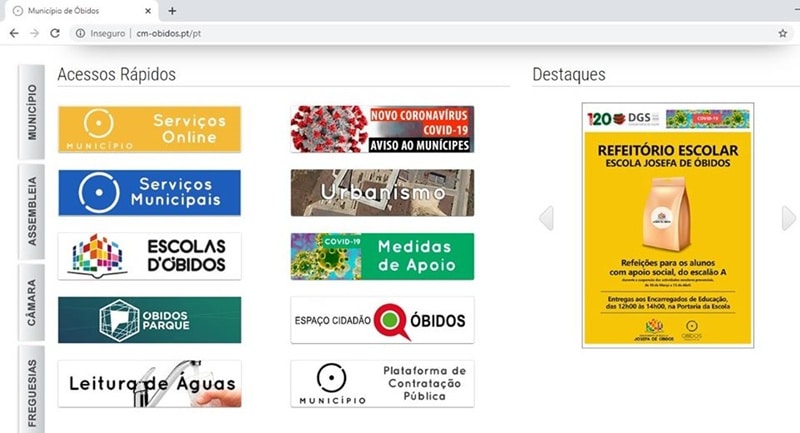
Task: Show next highlight with right arrow
Action: click(788, 218)
